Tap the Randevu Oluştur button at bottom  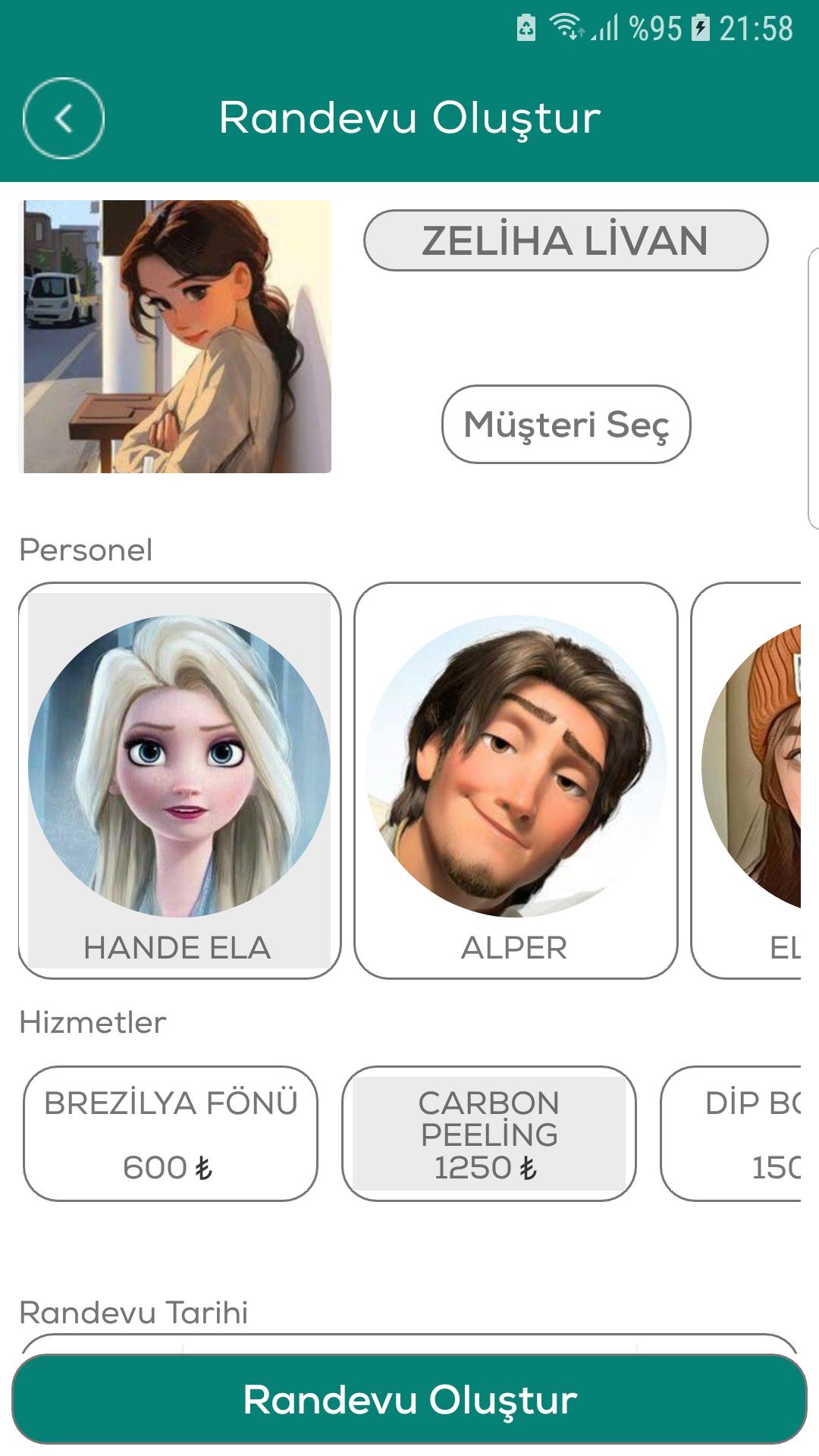409,1399
